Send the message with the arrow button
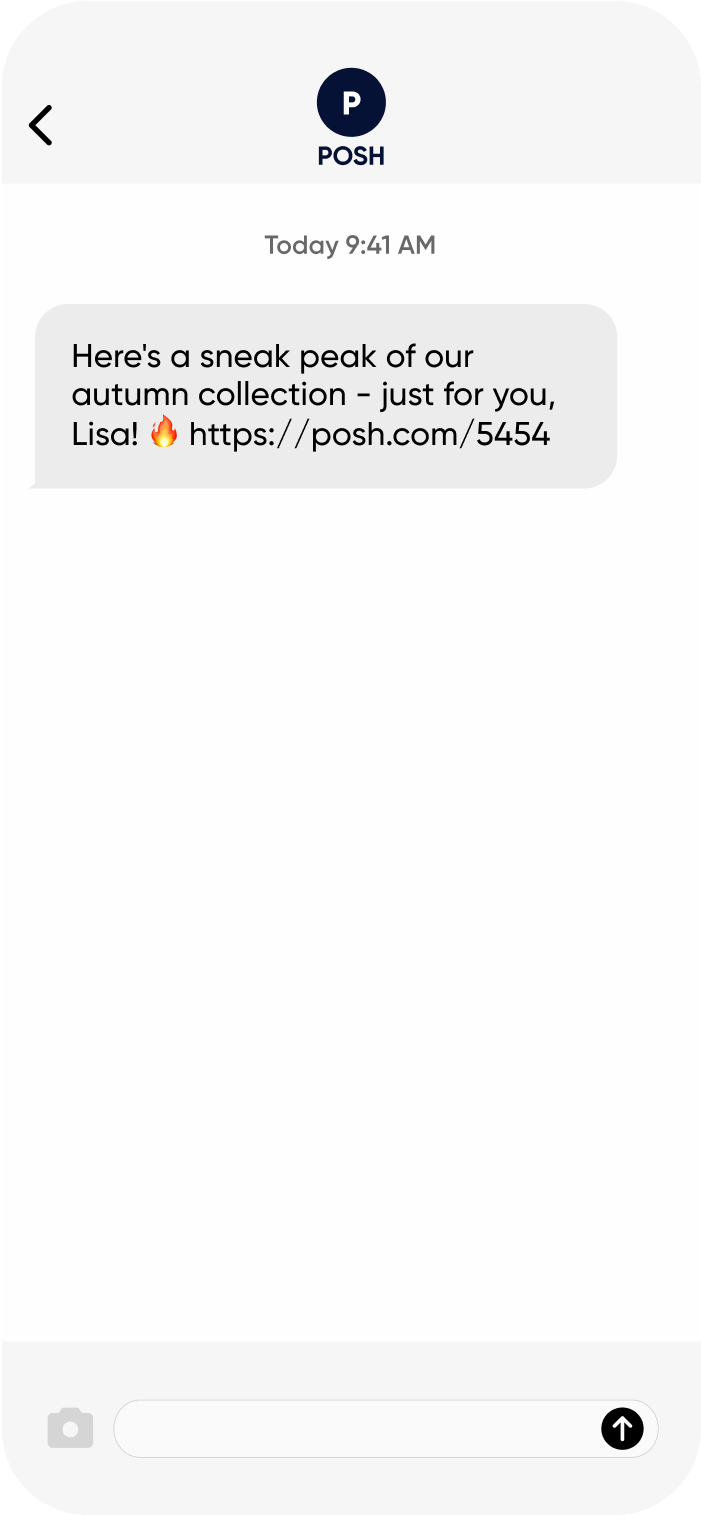The height and width of the screenshot is (1515, 701). pyautogui.click(x=622, y=1428)
